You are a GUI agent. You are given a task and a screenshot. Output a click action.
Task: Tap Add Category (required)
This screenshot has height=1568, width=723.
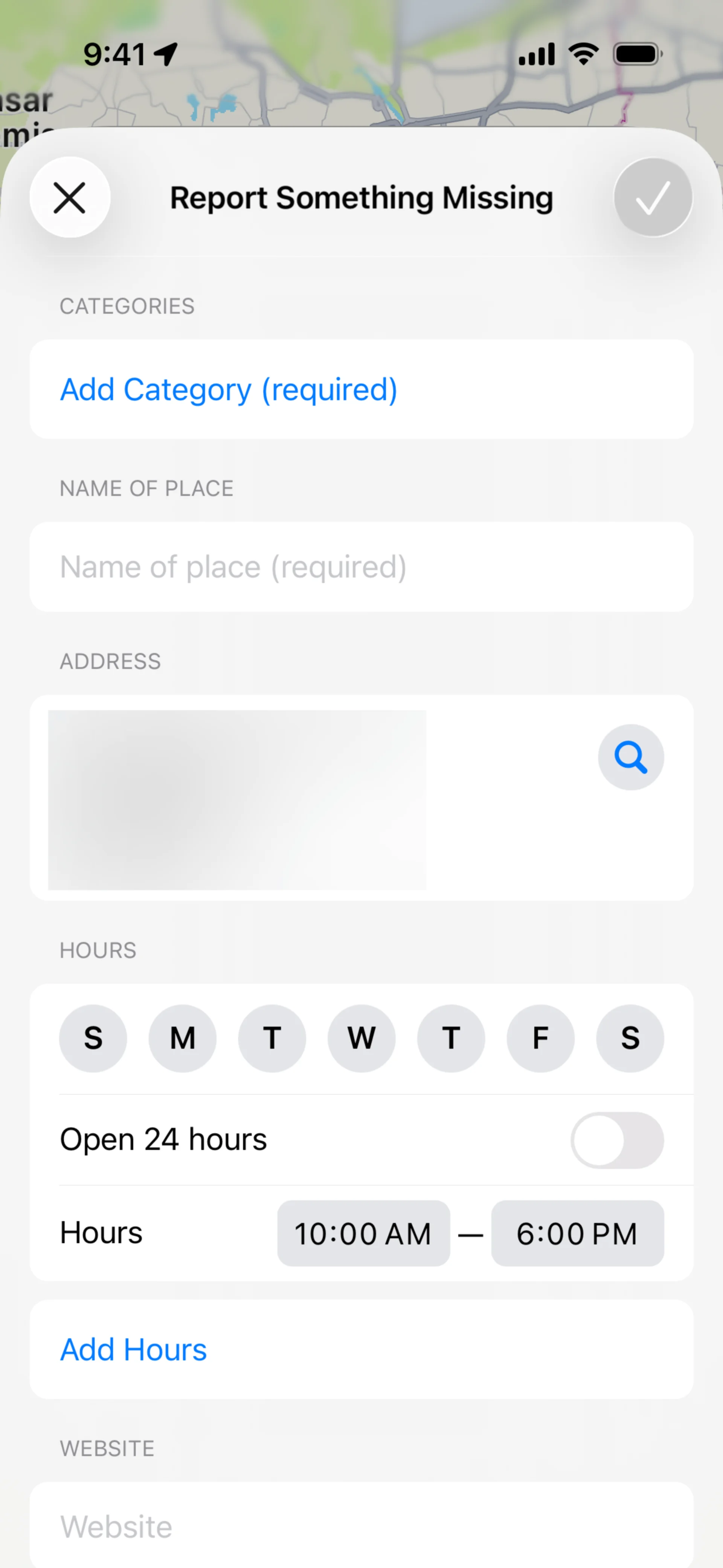click(228, 390)
